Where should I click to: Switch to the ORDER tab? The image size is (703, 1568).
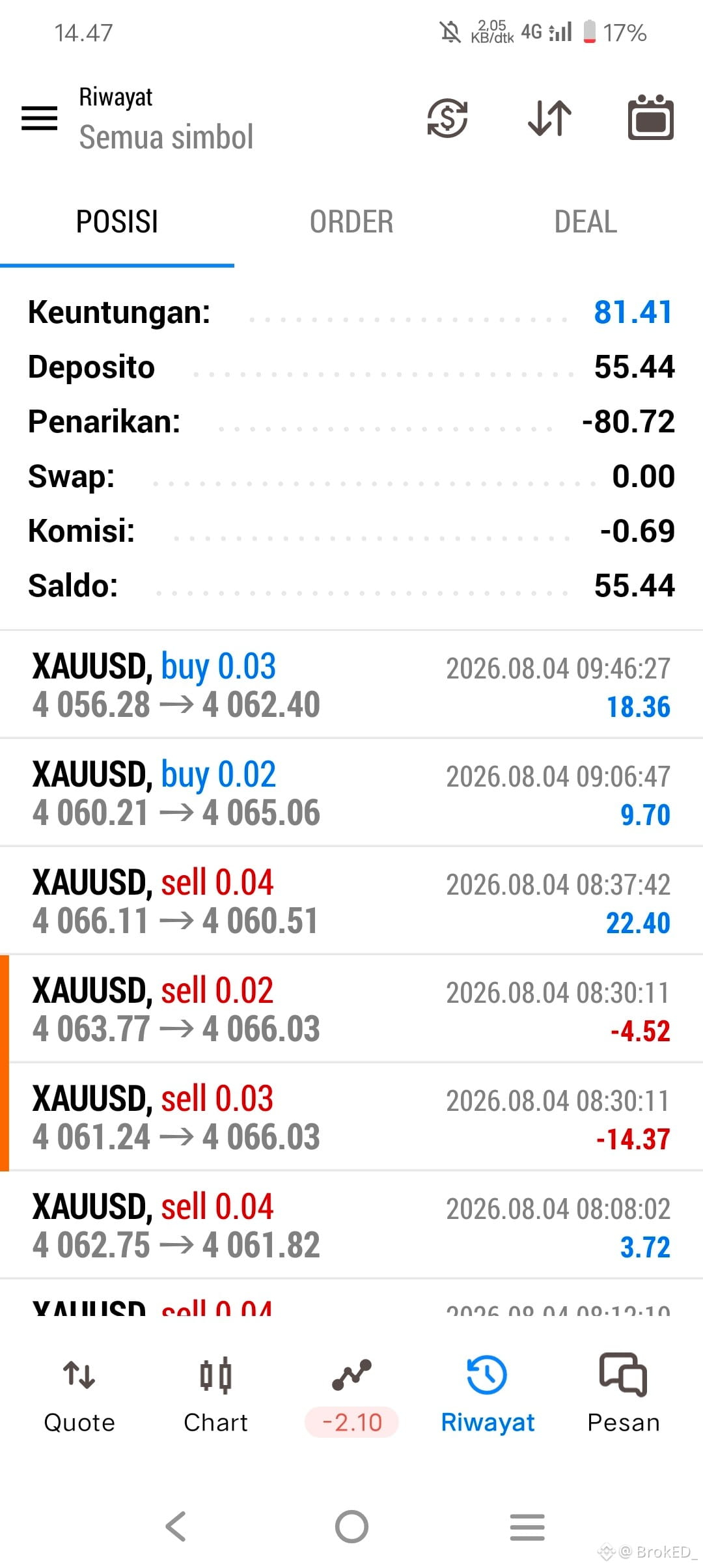[351, 222]
